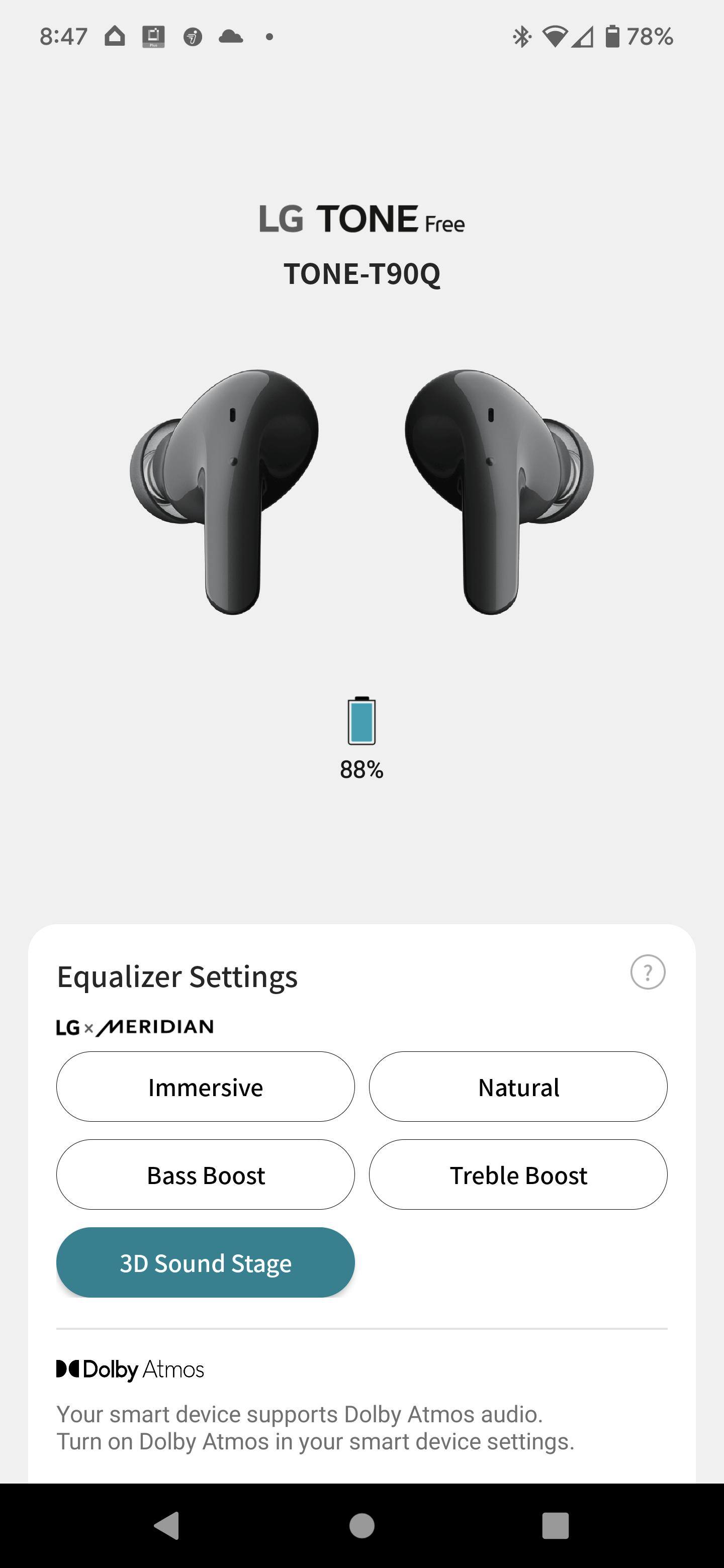Tap the LG x MERIDIAN logo
The width and height of the screenshot is (724, 1568).
coord(135,1026)
